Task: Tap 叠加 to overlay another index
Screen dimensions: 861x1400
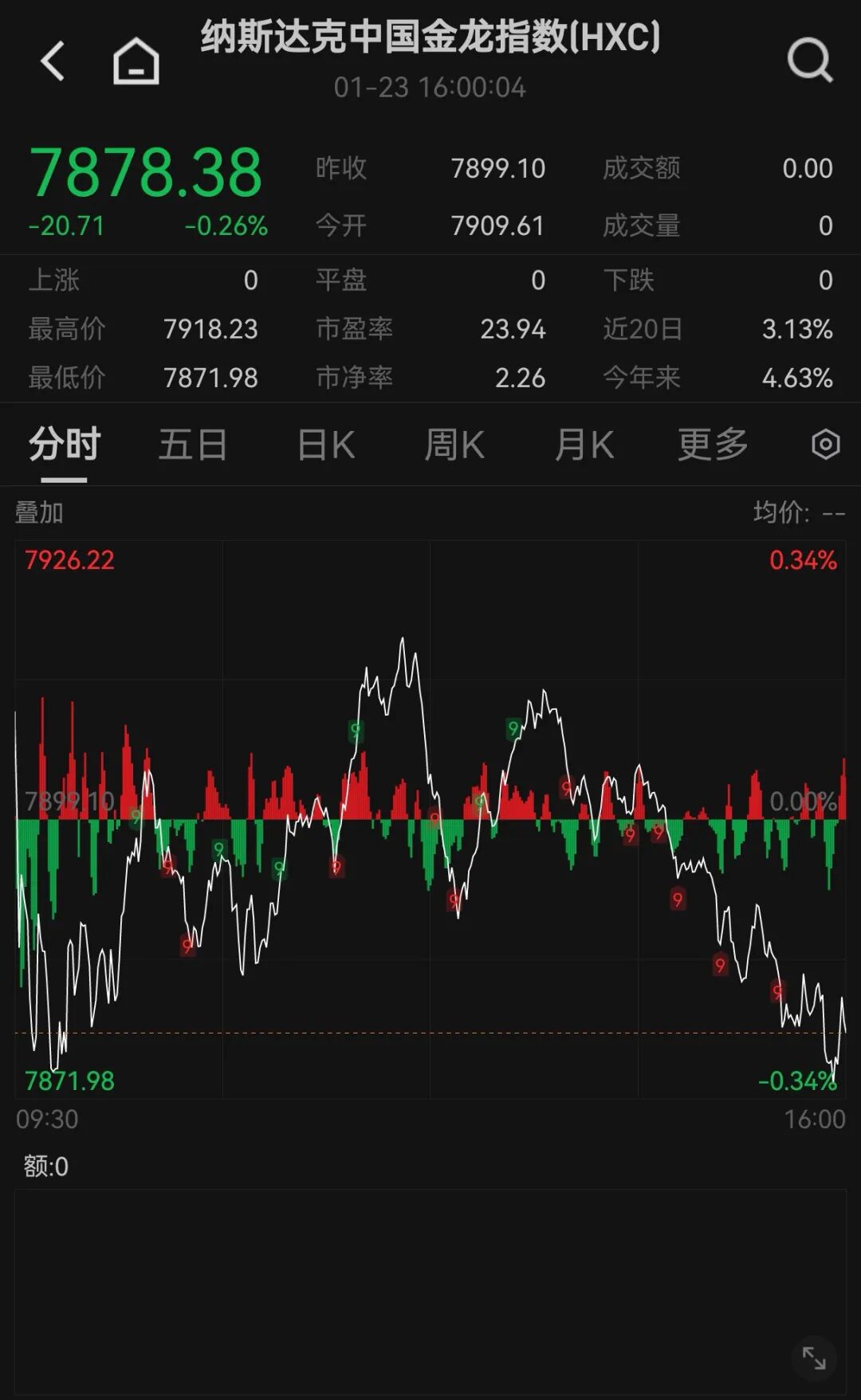Action: [39, 512]
